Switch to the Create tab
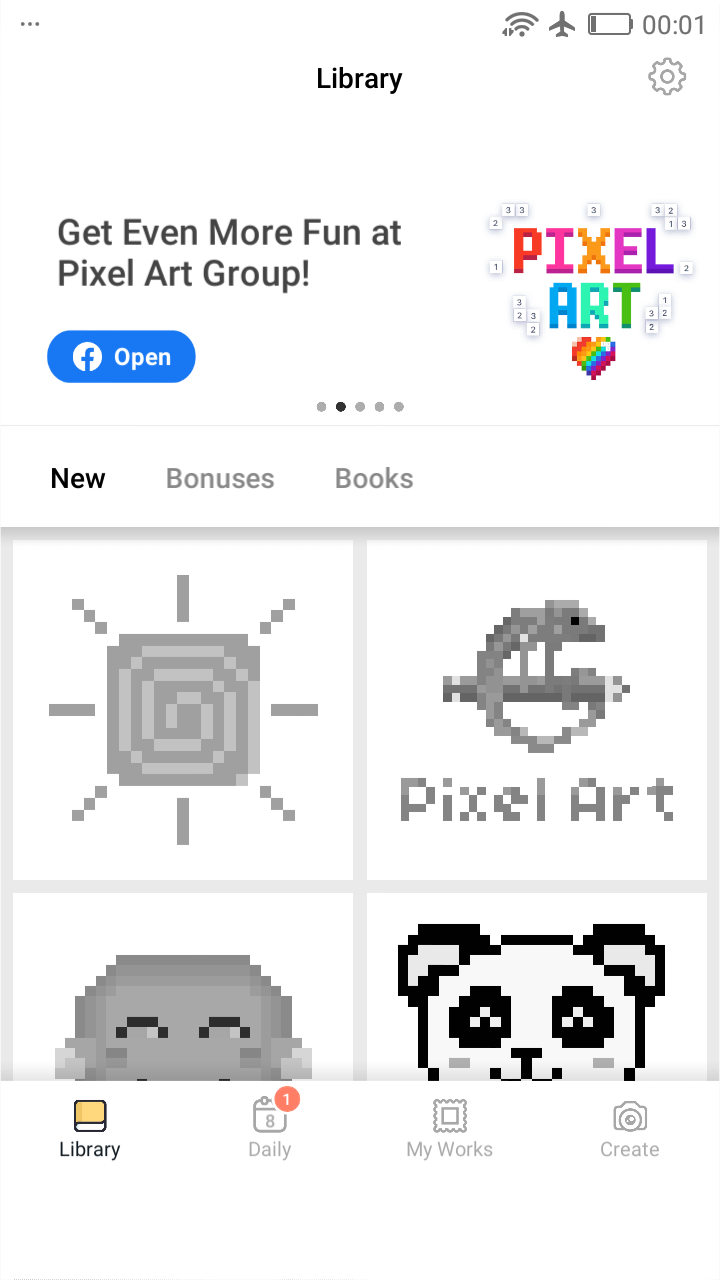This screenshot has height=1280, width=720. pos(629,1127)
